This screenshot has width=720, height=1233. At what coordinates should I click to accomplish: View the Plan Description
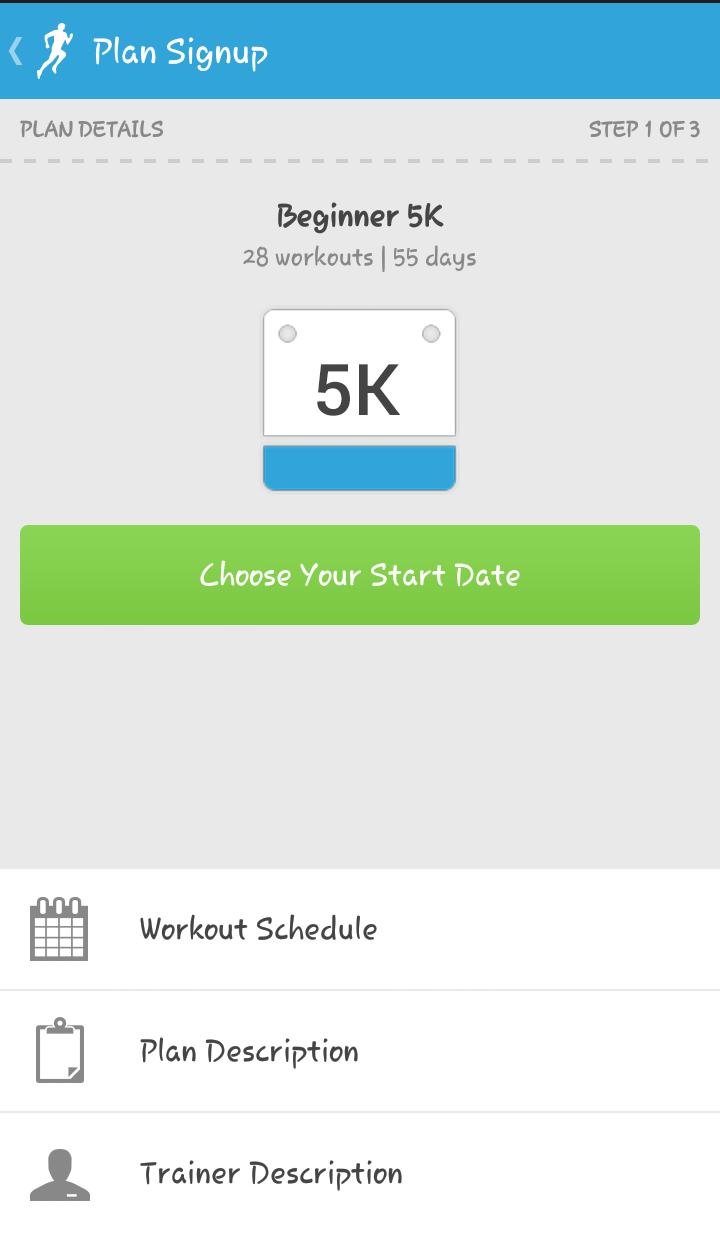(360, 1051)
